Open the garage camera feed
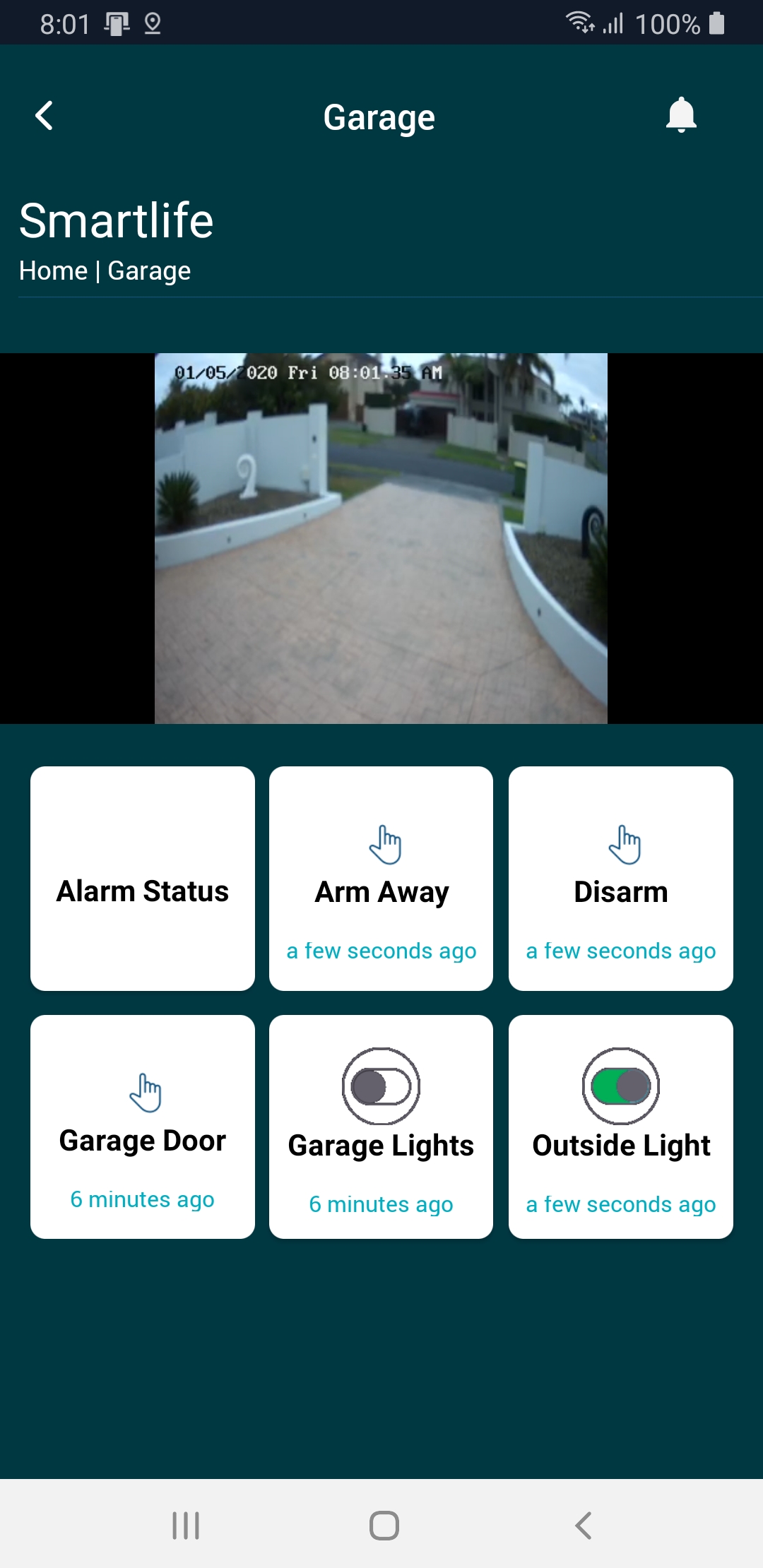 [x=381, y=538]
